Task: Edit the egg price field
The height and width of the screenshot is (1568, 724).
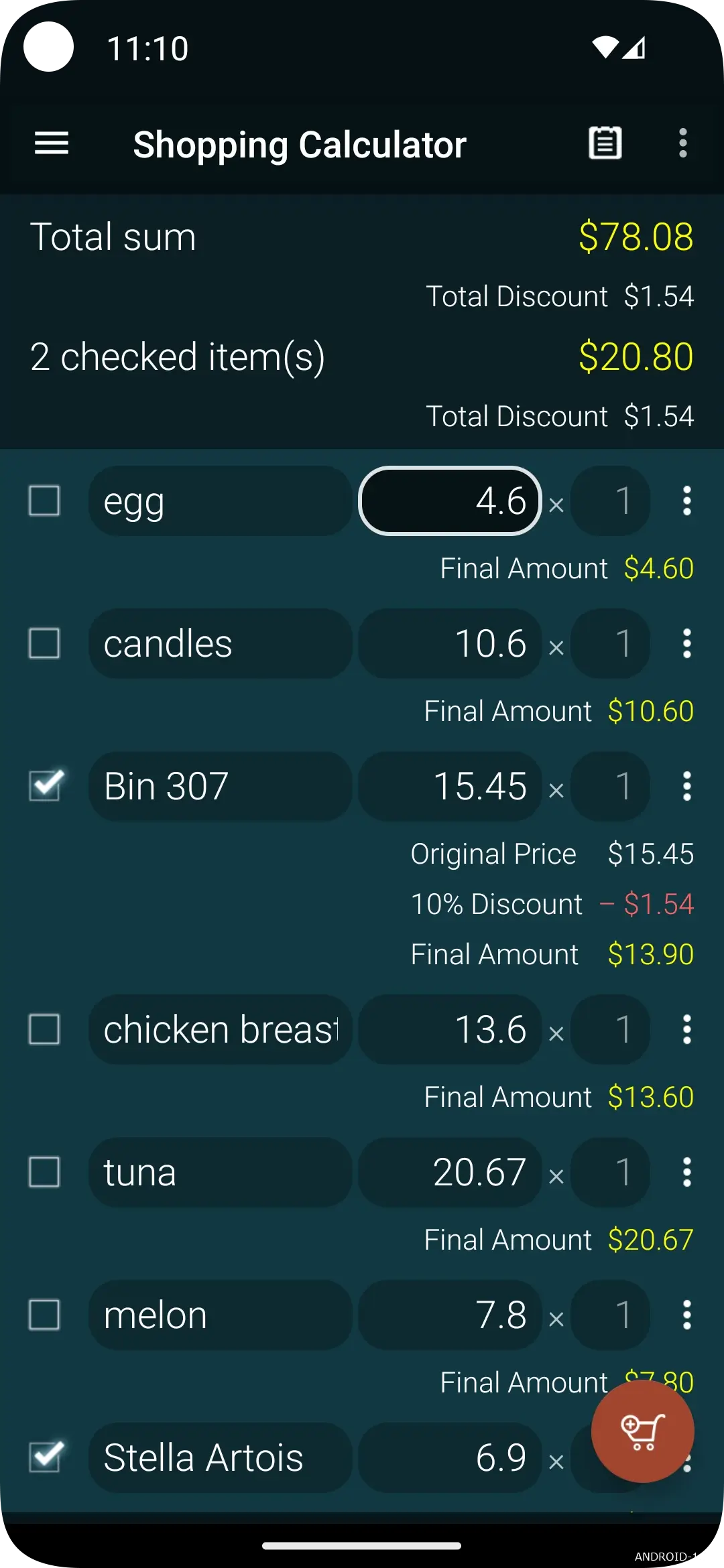Action: tap(450, 501)
